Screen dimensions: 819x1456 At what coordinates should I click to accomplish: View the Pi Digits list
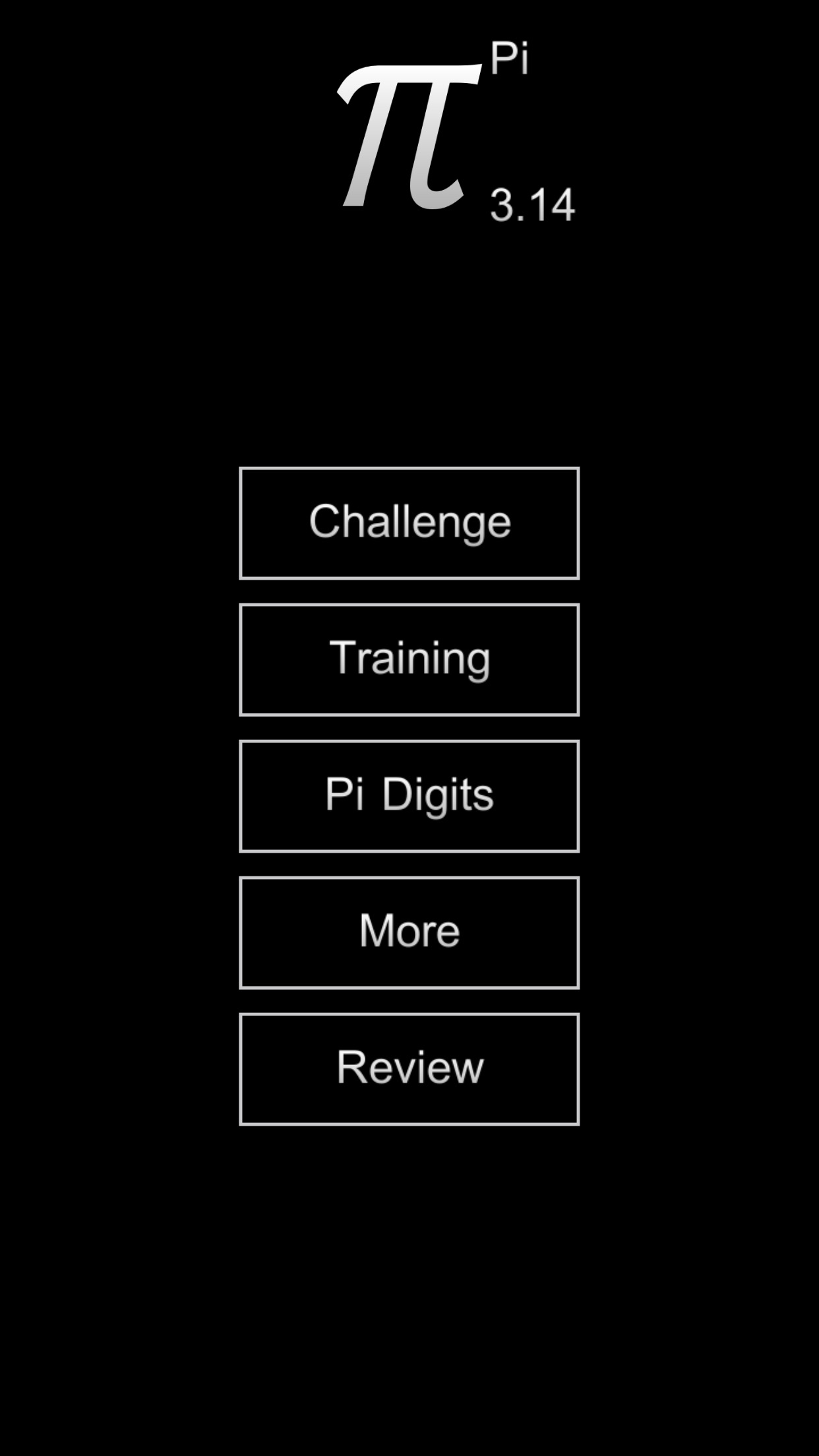pos(409,796)
